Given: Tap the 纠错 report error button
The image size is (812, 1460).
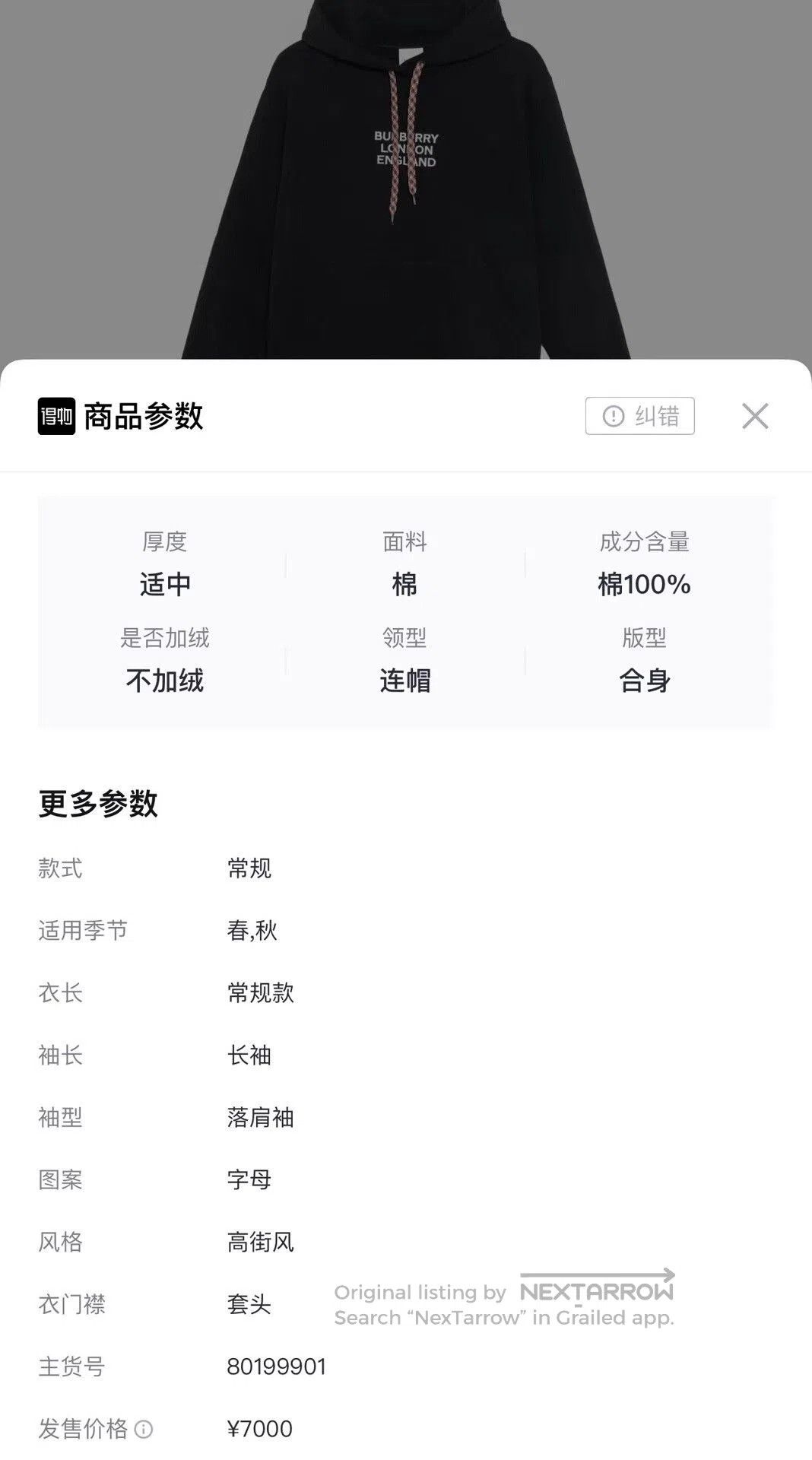Looking at the screenshot, I should click(x=639, y=416).
